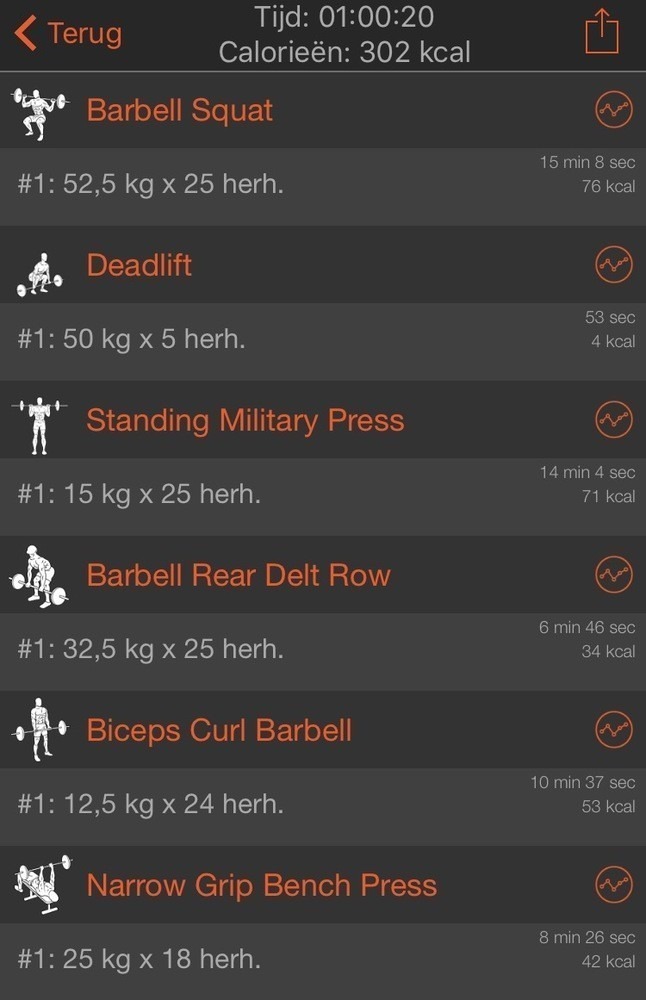Image resolution: width=646 pixels, height=1000 pixels.
Task: Open the progress chart for Barbell Squat
Action: tap(613, 110)
